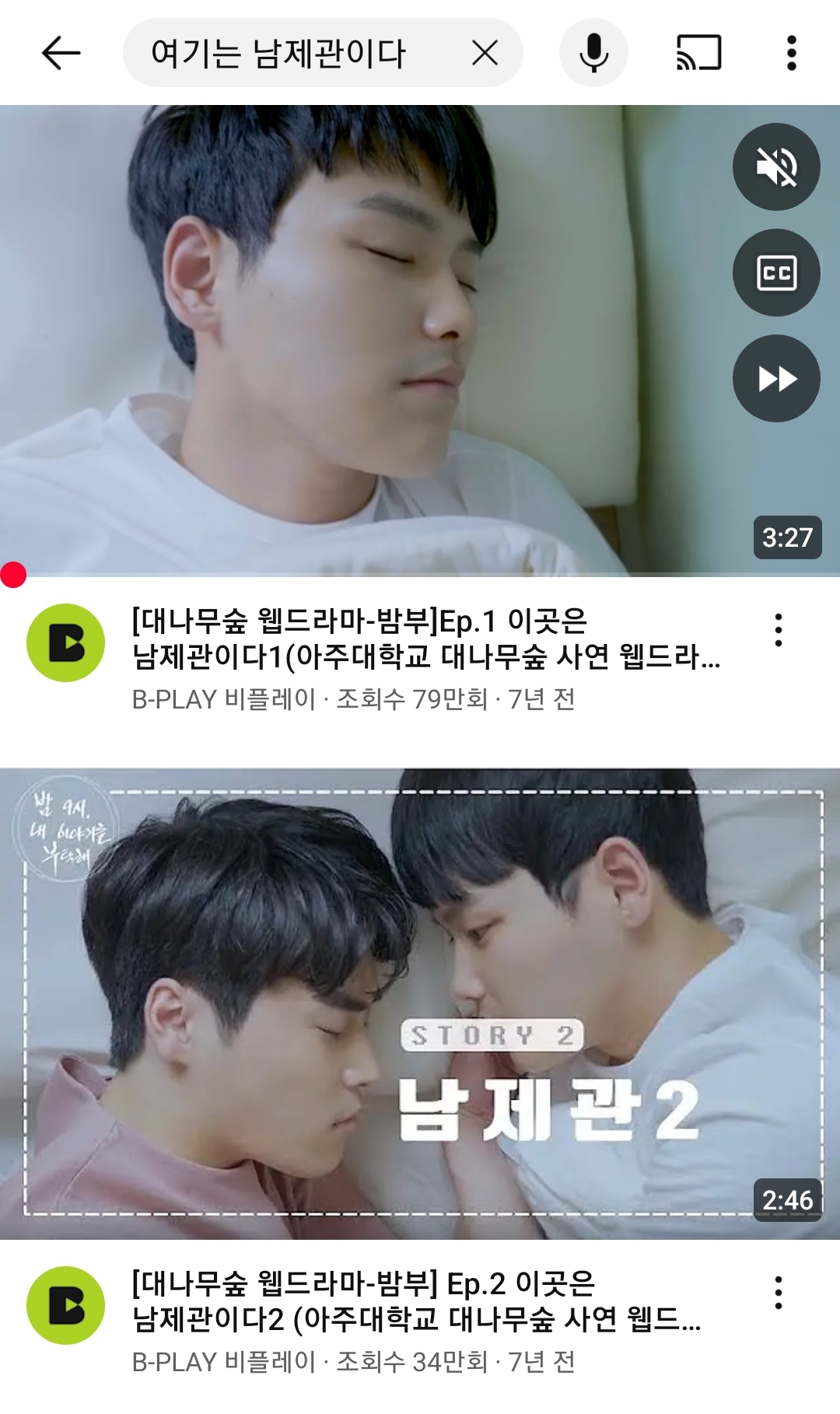Start a voice search with microphone
The width and height of the screenshot is (840, 1414).
pyautogui.click(x=593, y=53)
